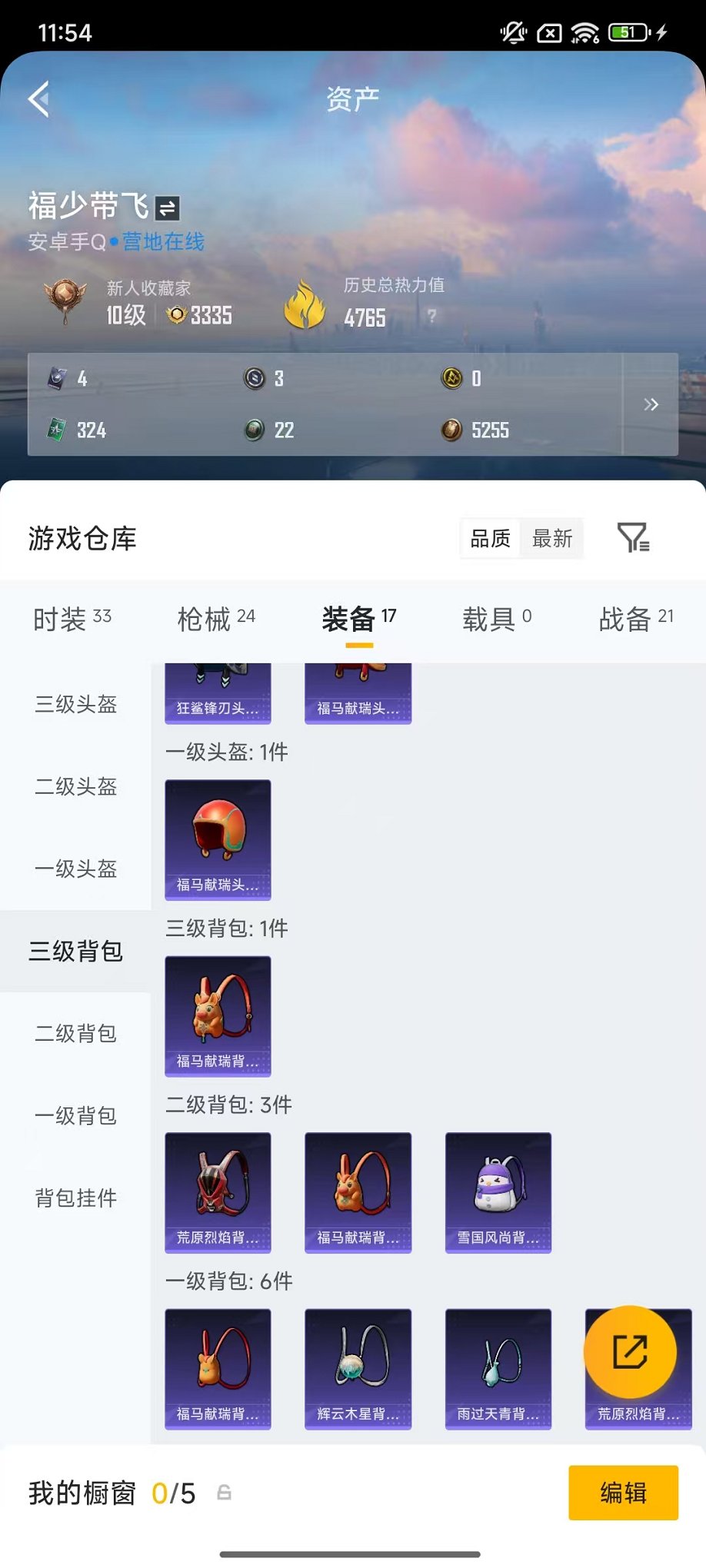Screen dimensions: 706x1568
Task: Toggle sorting to 品质
Action: (490, 539)
